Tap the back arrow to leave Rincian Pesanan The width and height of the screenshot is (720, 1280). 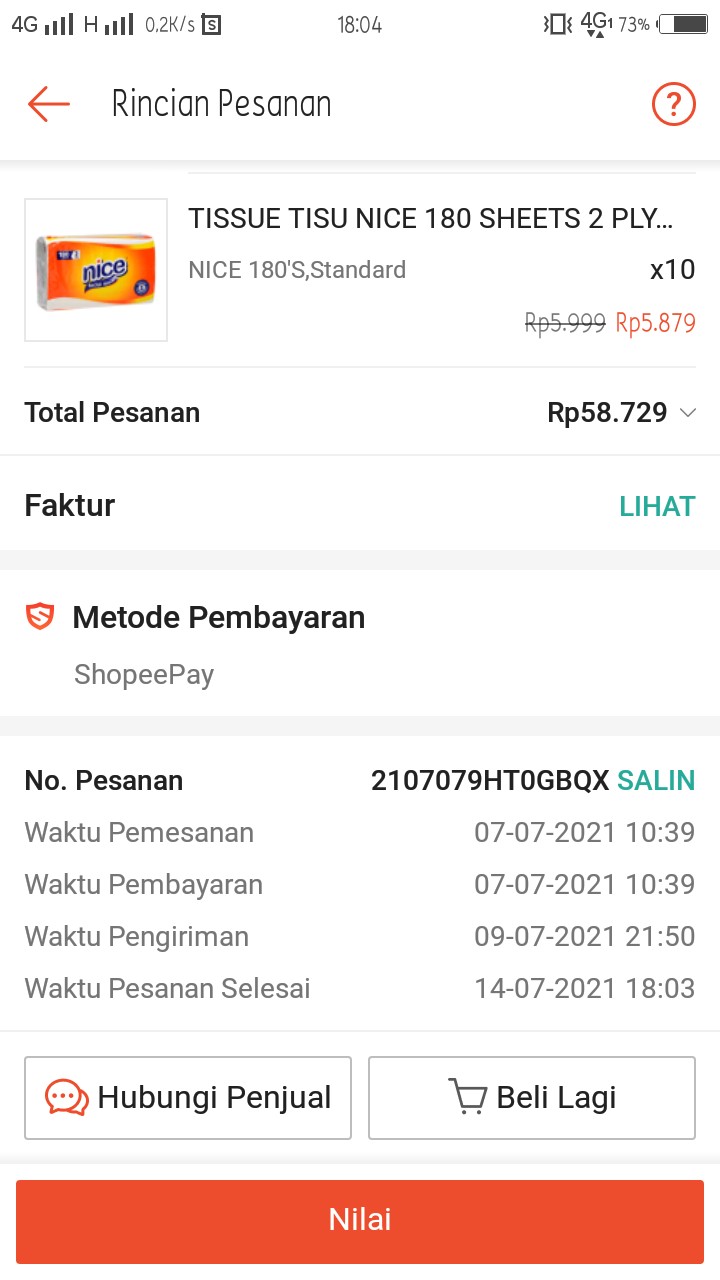pos(47,103)
